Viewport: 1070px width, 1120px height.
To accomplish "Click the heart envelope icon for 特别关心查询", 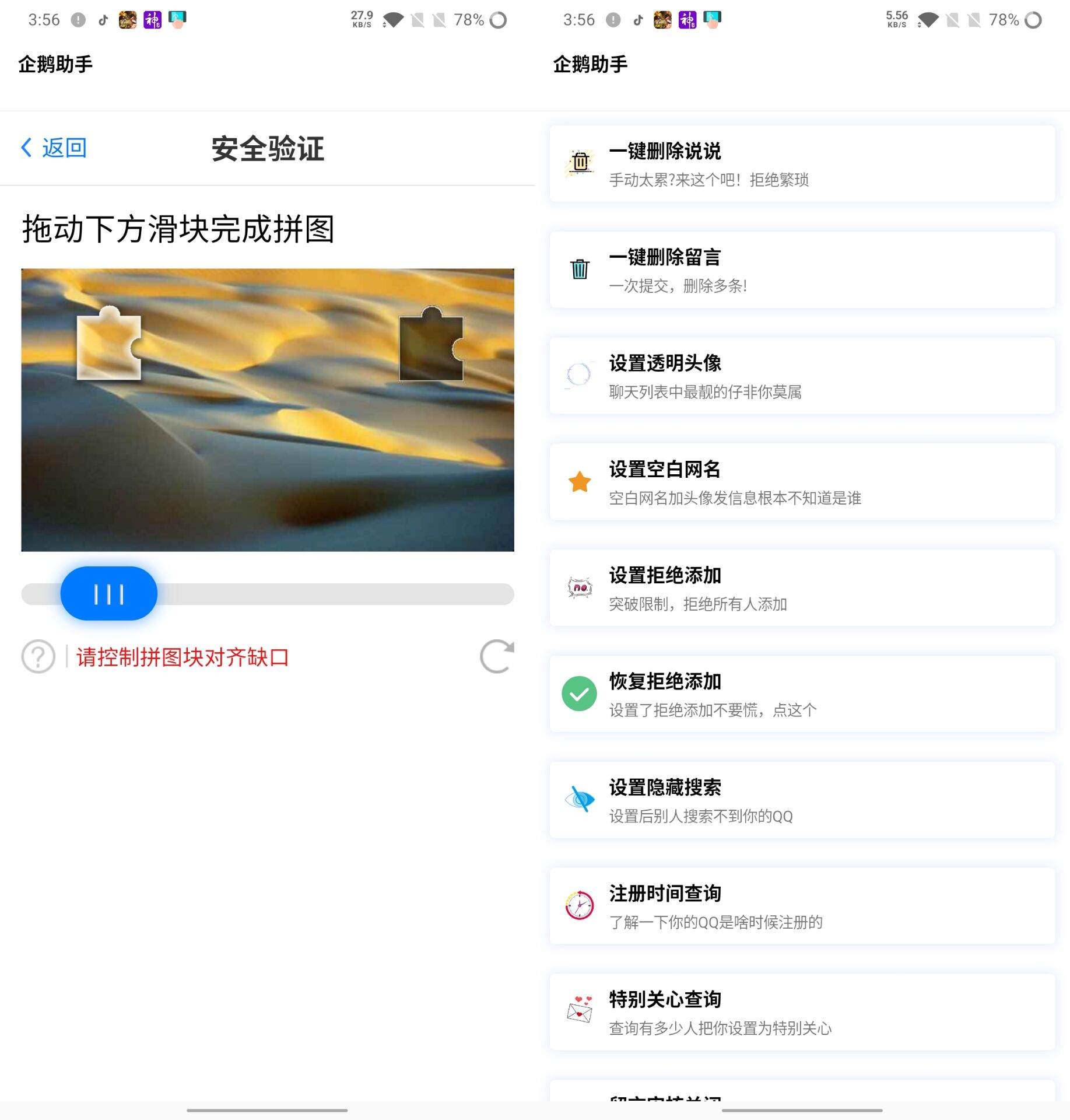I will [579, 1012].
